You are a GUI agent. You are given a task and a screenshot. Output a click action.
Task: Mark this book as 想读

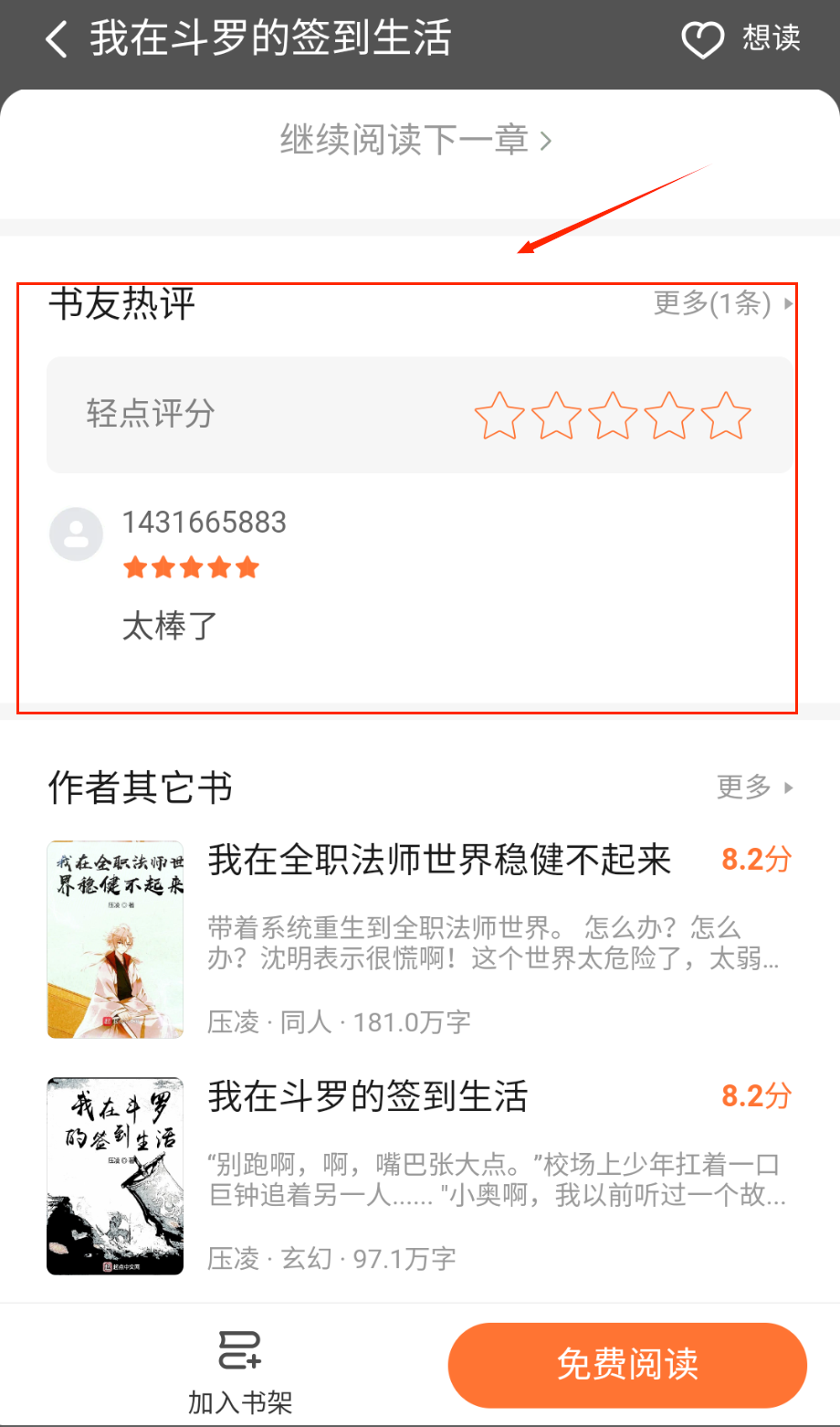740,39
